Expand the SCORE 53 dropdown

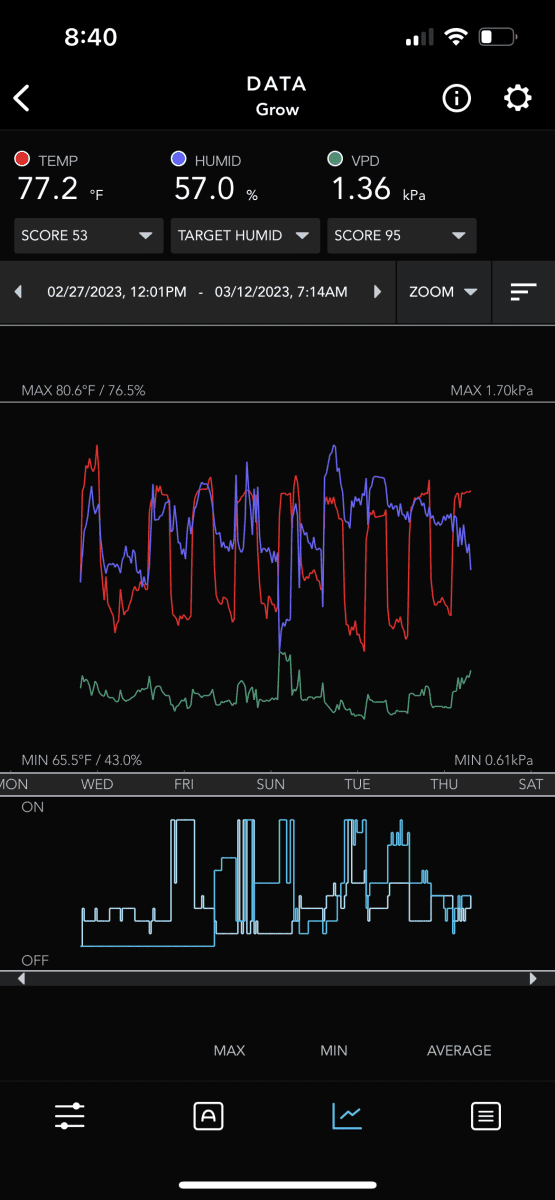pos(87,236)
